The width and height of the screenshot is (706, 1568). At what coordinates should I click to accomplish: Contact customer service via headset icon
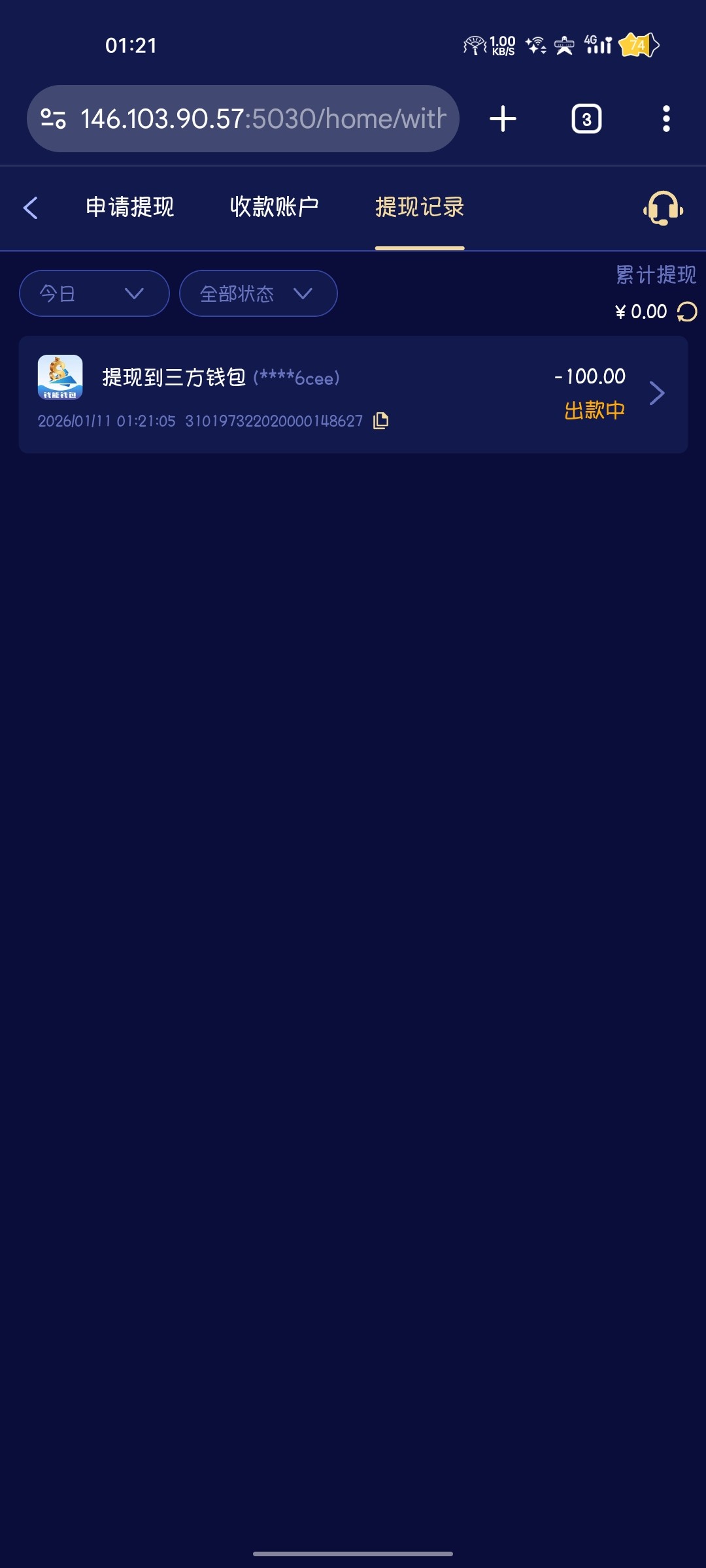(663, 208)
